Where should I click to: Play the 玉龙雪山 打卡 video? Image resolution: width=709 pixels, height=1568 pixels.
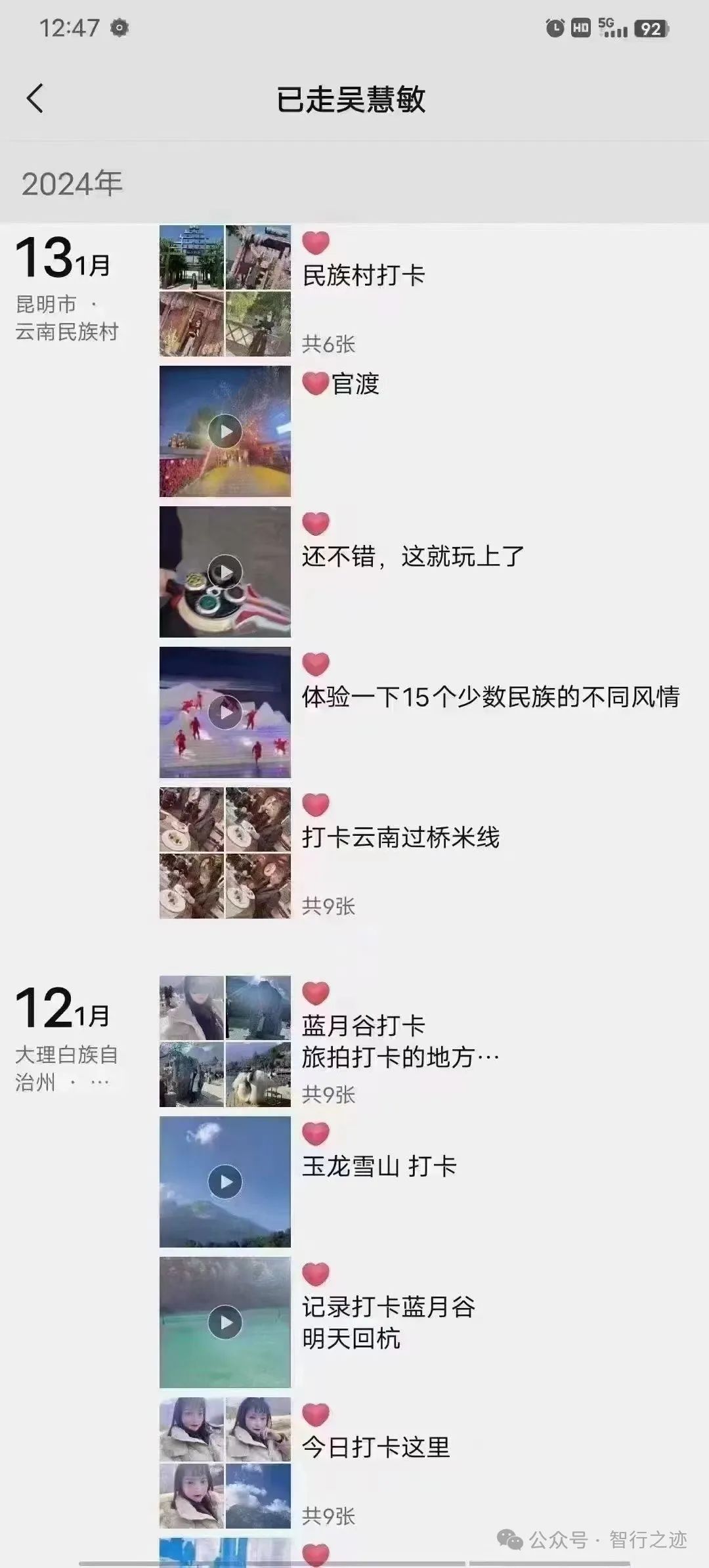pyautogui.click(x=225, y=1181)
